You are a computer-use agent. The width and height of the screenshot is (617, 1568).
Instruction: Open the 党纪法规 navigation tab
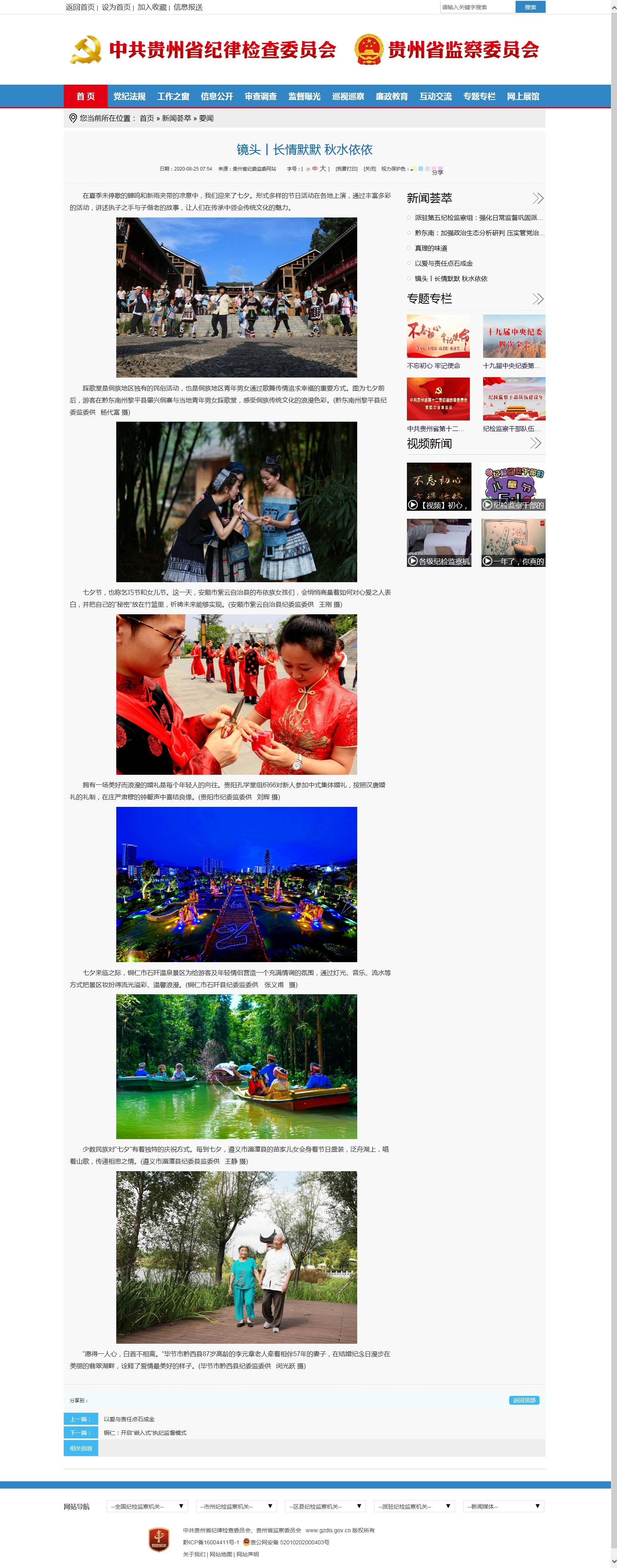point(129,96)
